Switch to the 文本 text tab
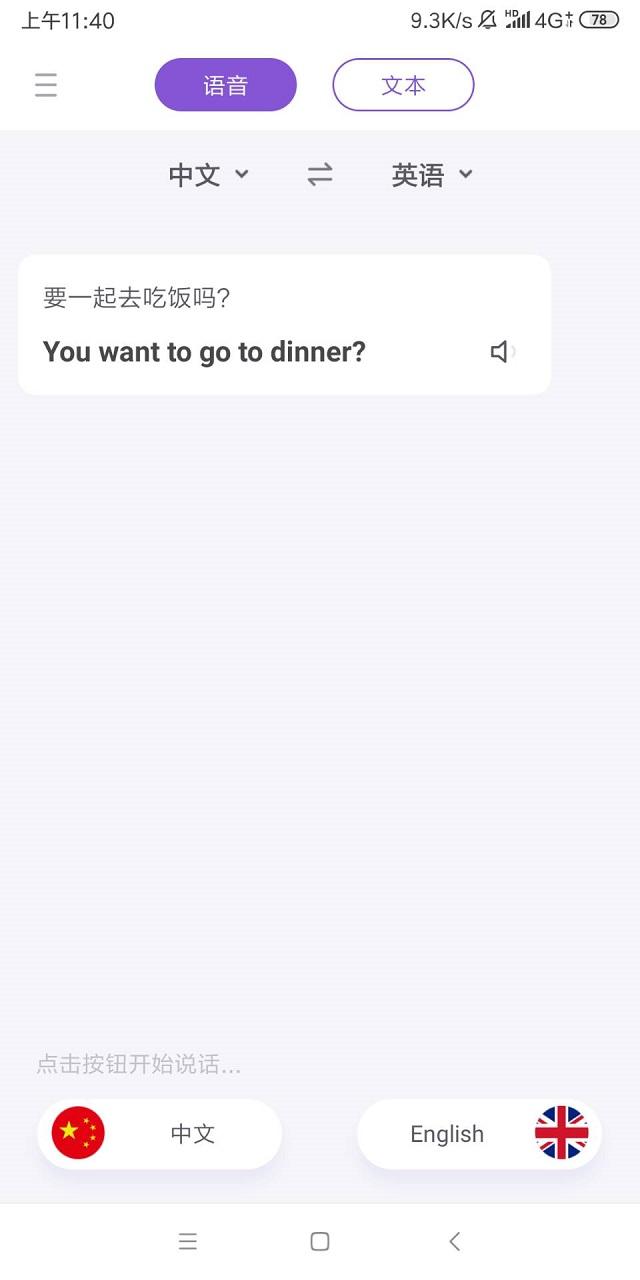Screen dimensions: 640x1280 tap(403, 85)
